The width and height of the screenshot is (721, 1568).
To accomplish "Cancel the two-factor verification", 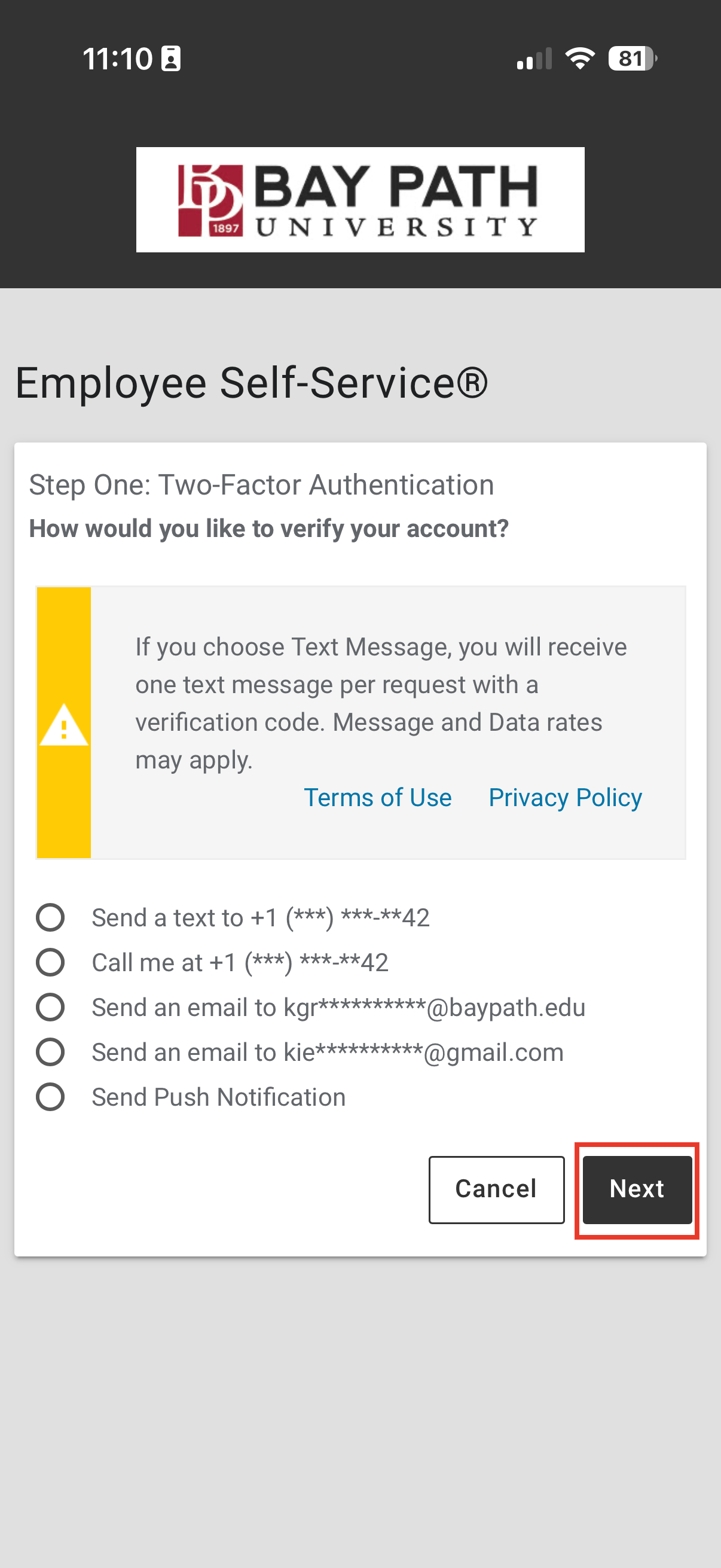I will 496,1189.
